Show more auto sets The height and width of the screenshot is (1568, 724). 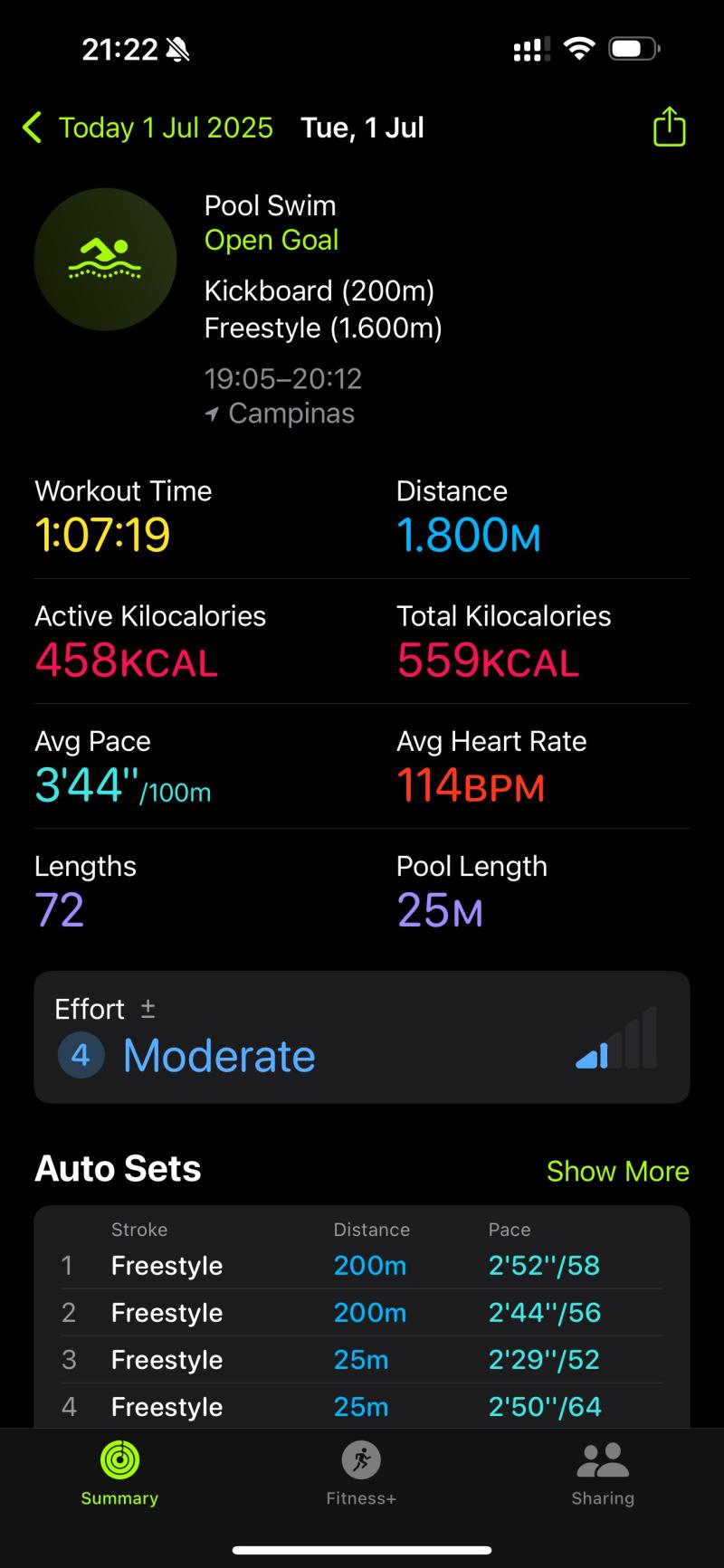[617, 1171]
